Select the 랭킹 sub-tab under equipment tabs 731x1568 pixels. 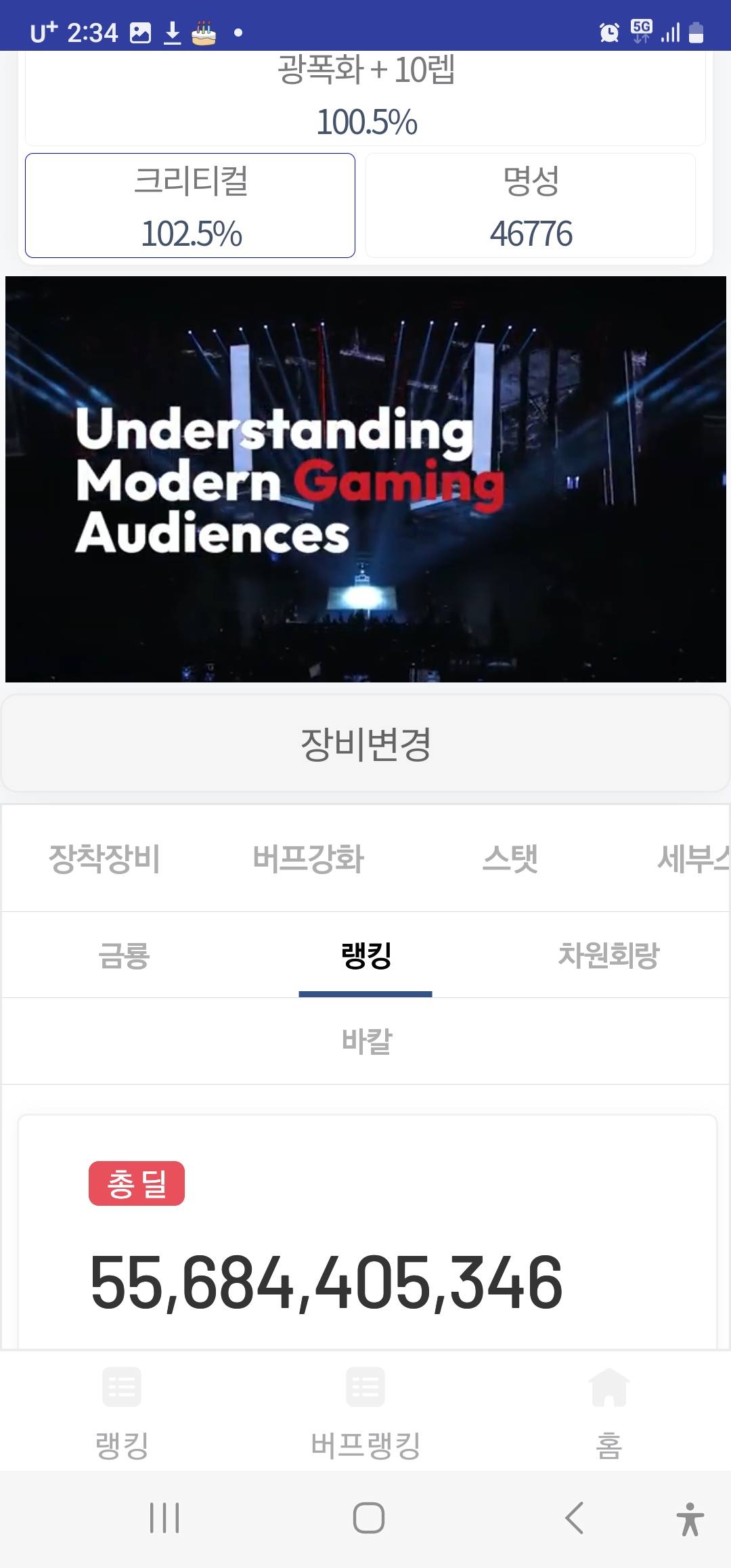[x=365, y=955]
